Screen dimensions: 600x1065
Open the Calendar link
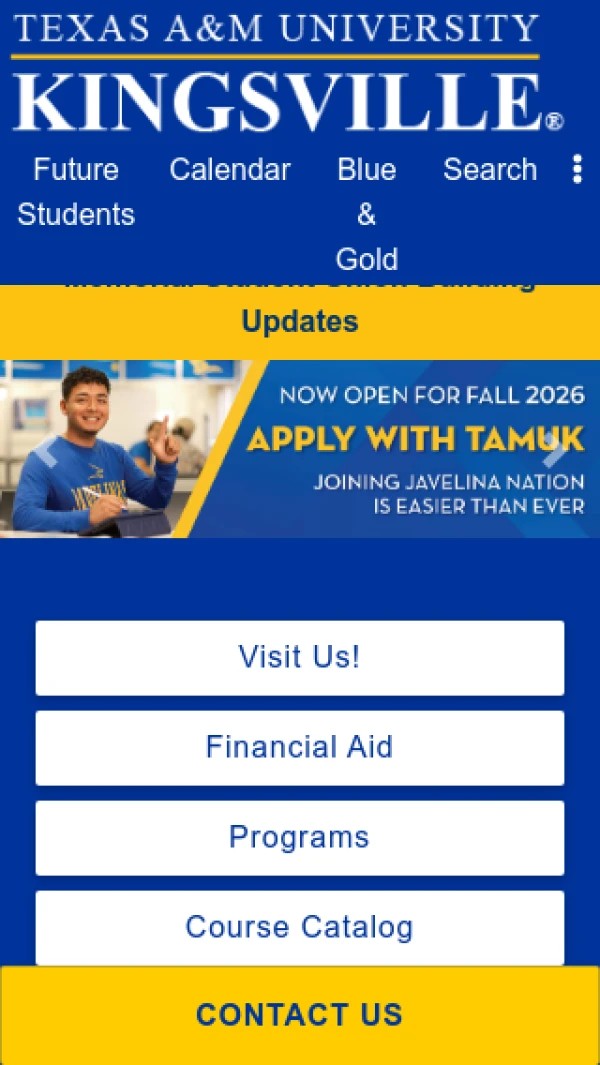[230, 170]
